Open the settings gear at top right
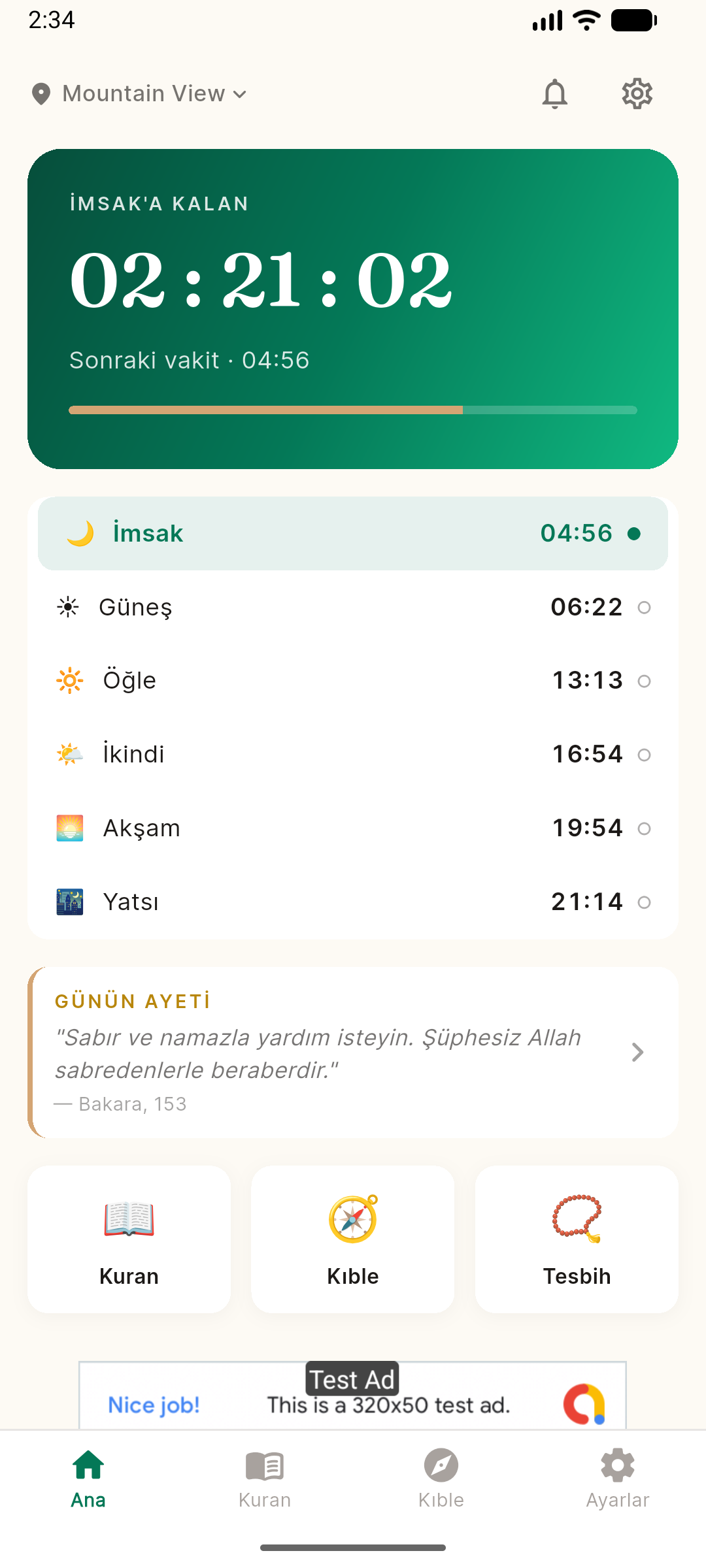706x1568 pixels. (636, 93)
